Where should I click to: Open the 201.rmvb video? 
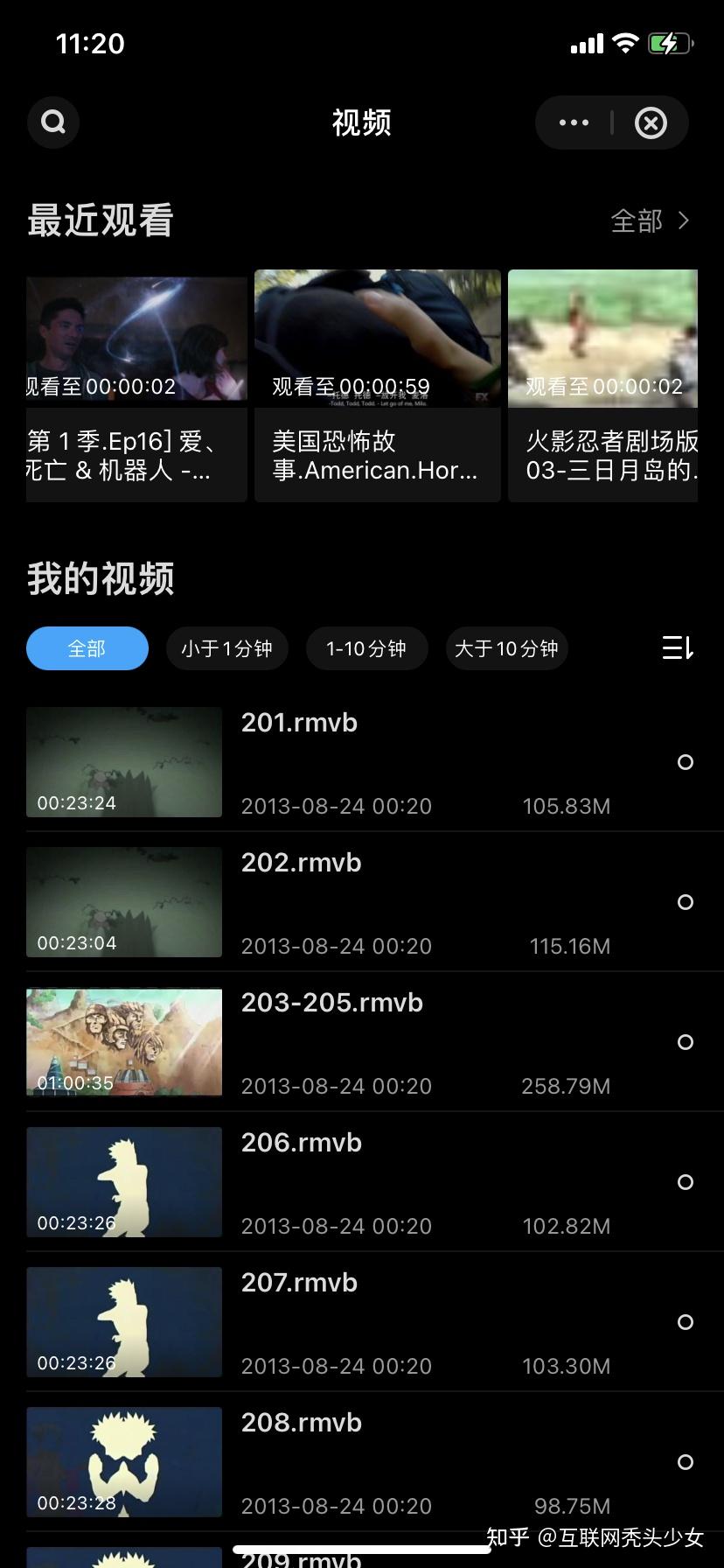350,762
